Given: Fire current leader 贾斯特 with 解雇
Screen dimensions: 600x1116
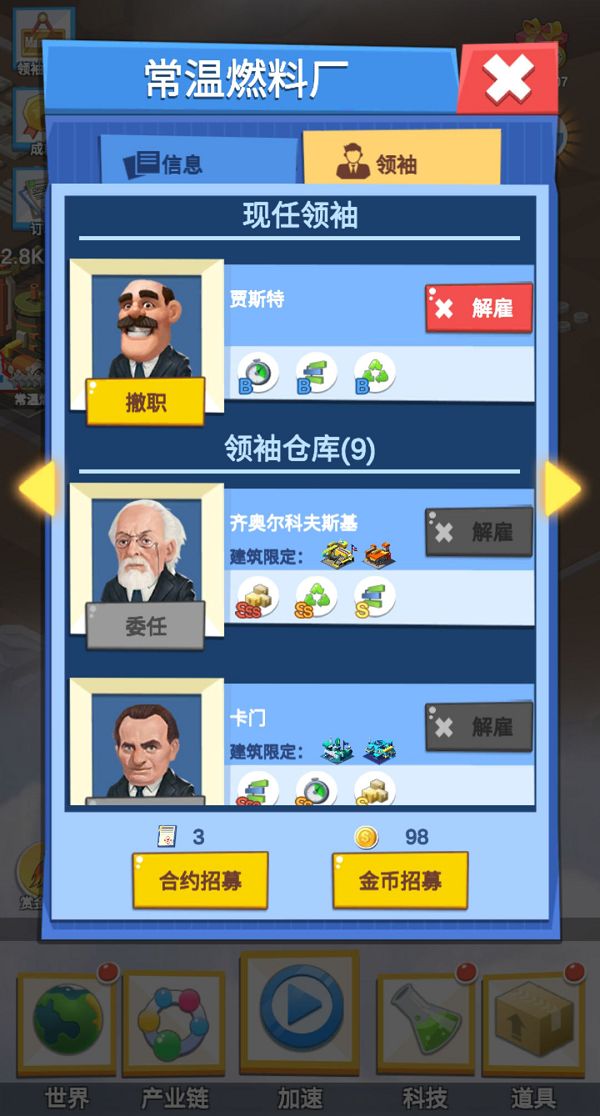Looking at the screenshot, I should click(478, 308).
